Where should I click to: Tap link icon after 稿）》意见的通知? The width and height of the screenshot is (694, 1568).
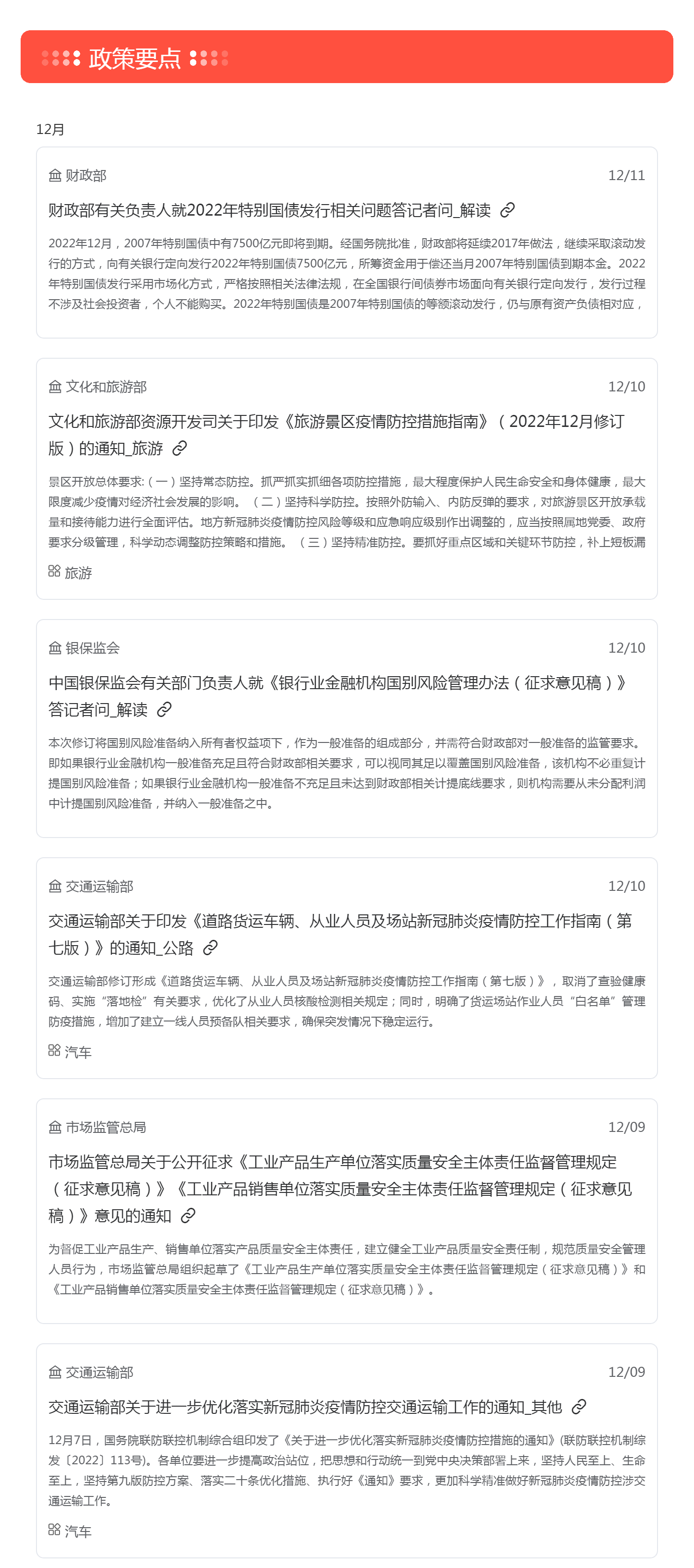(x=189, y=1216)
